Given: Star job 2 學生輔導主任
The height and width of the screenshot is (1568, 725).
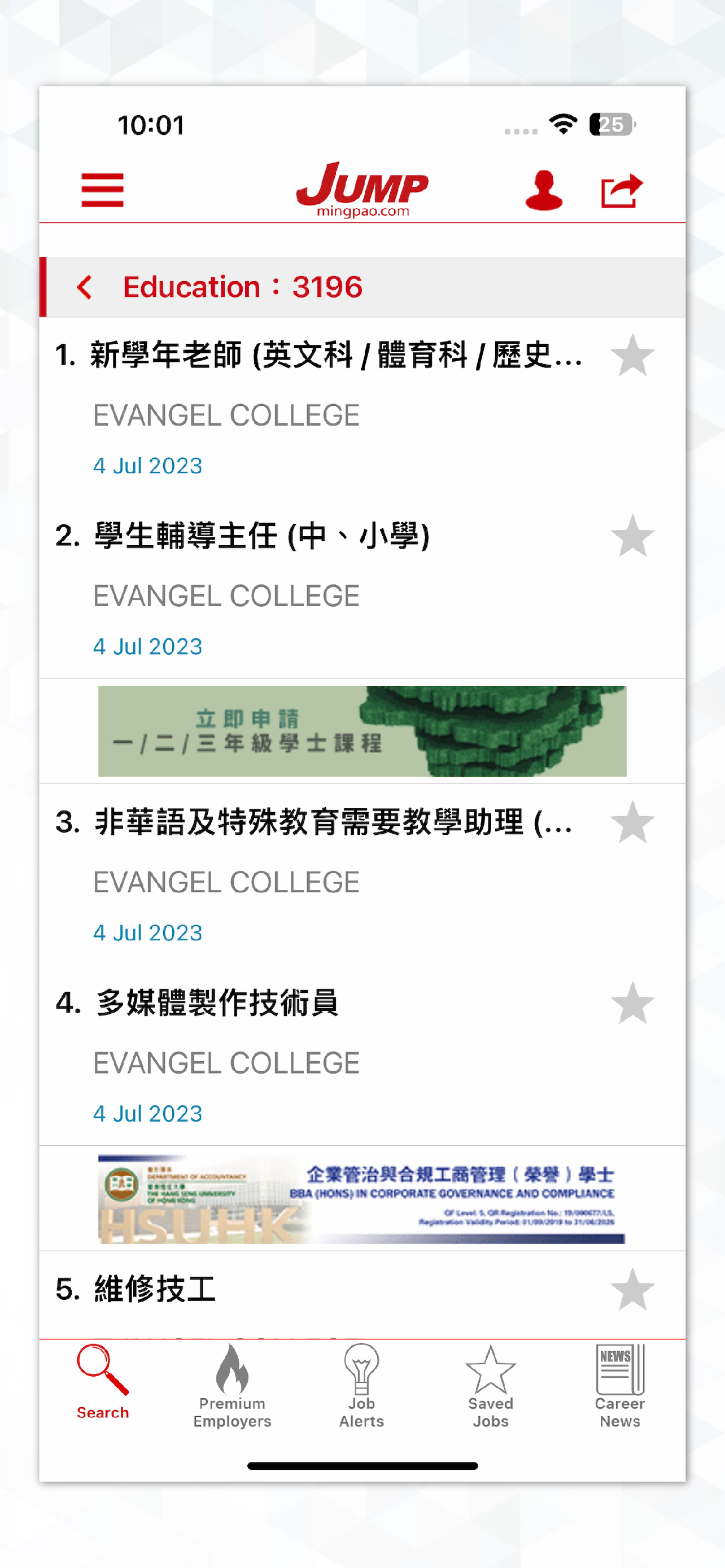Looking at the screenshot, I should 632,536.
